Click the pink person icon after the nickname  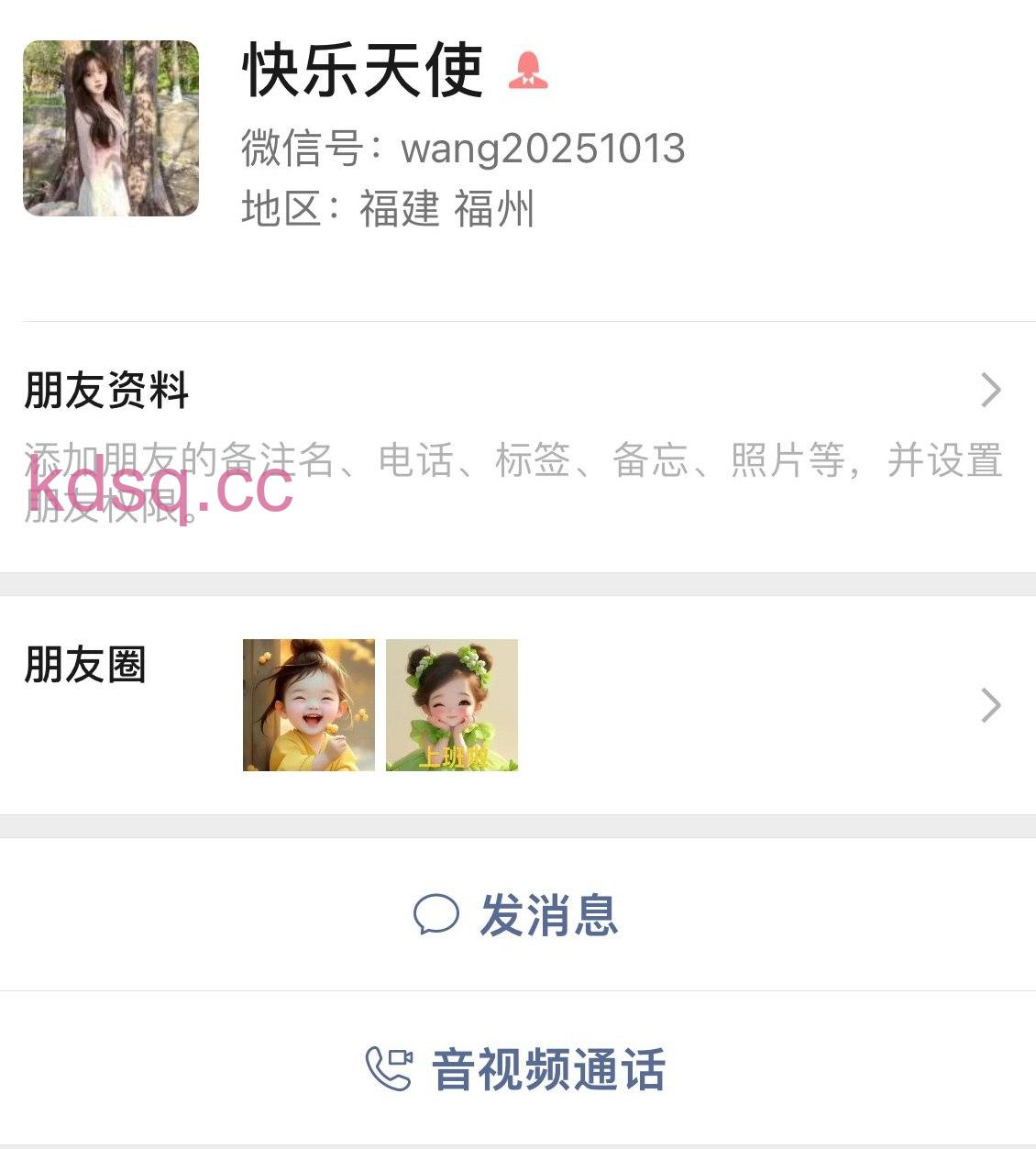(529, 73)
